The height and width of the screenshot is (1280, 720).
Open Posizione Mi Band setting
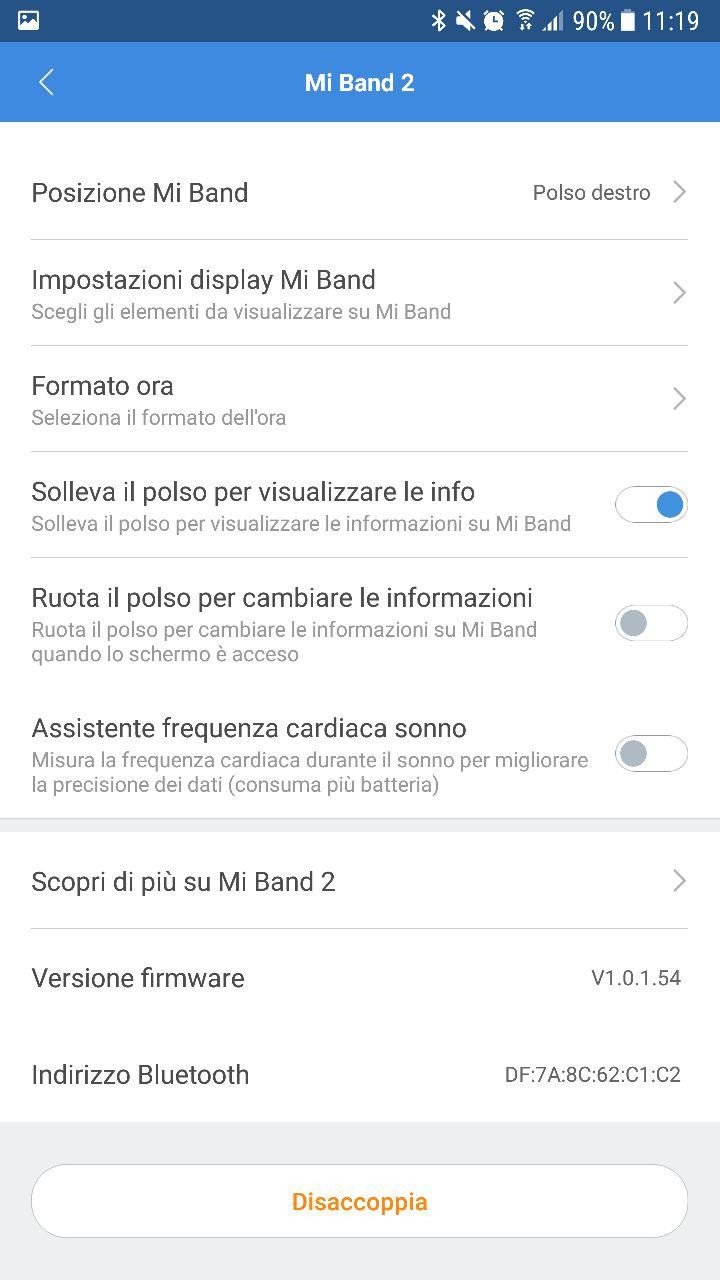click(360, 192)
